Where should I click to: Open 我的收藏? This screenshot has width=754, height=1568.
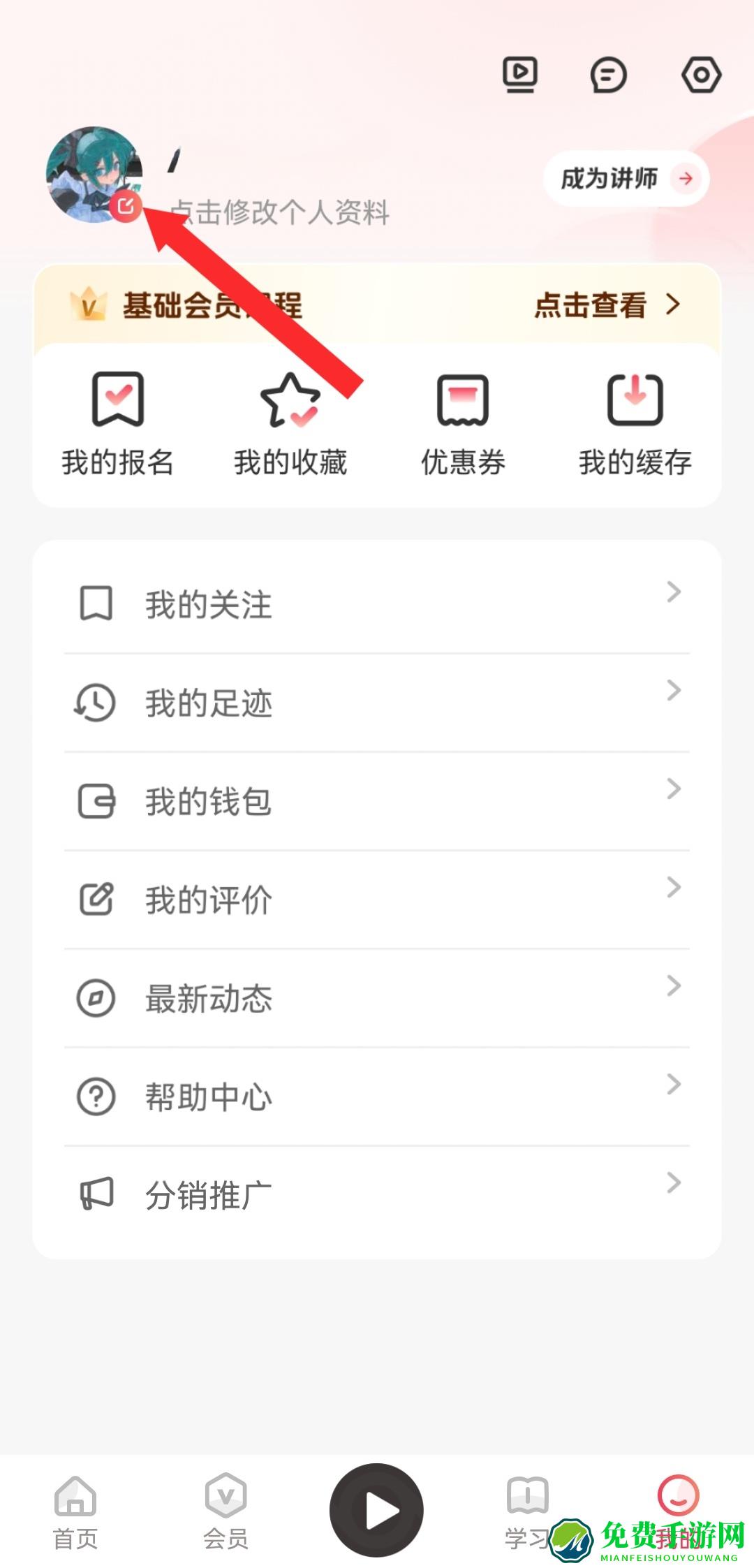pos(290,423)
